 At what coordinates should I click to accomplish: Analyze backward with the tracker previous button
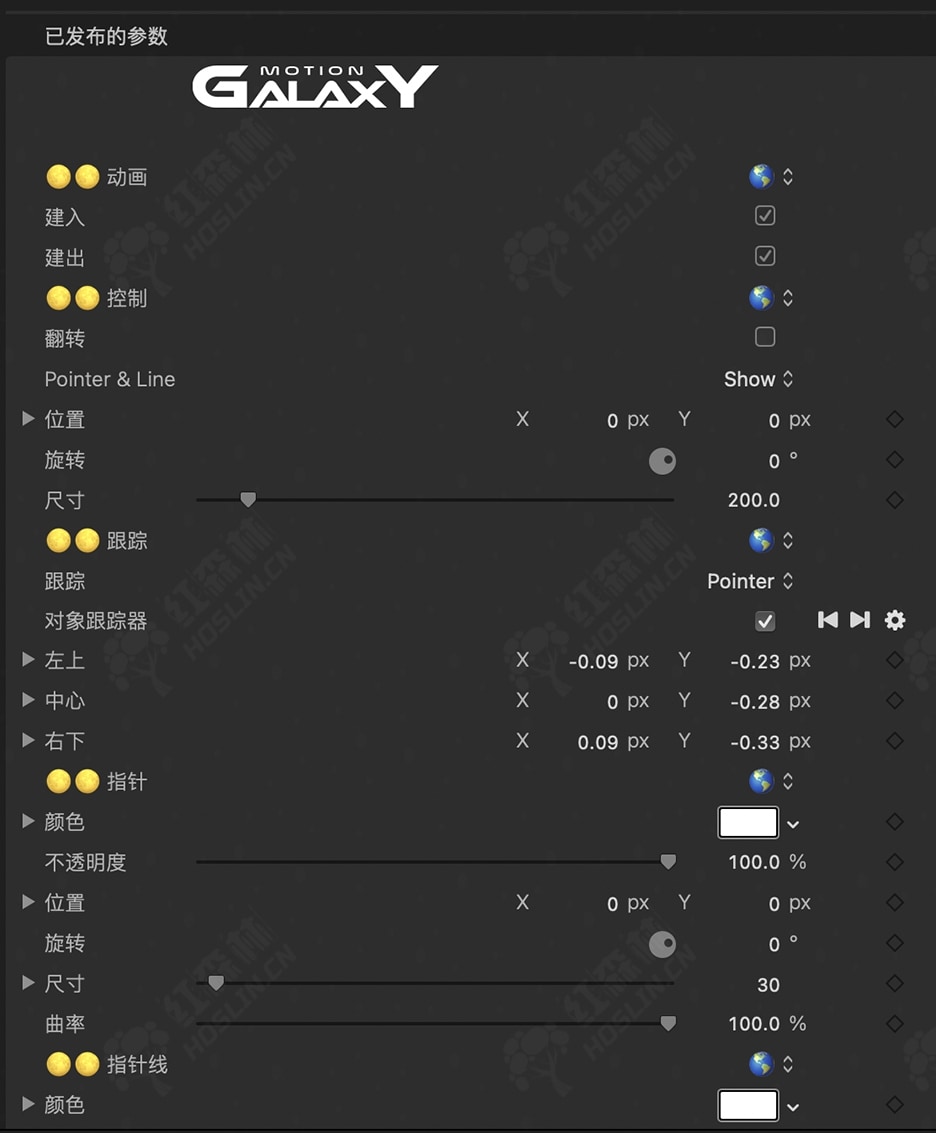coord(828,620)
